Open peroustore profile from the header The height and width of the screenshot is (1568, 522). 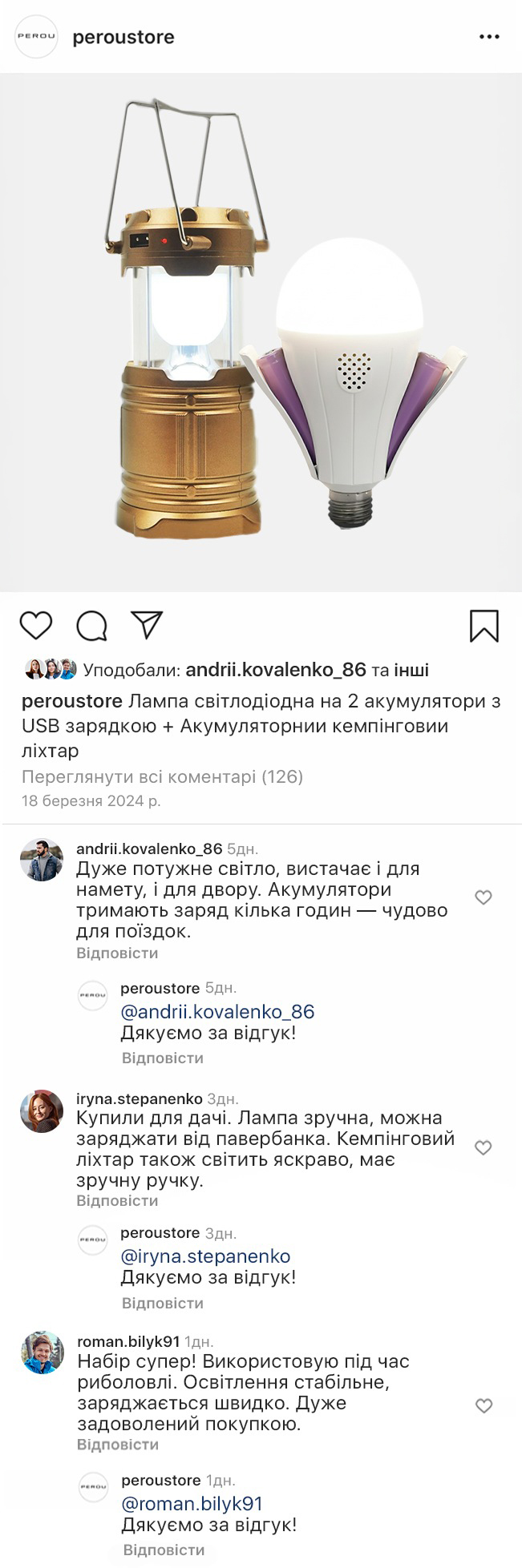[123, 37]
